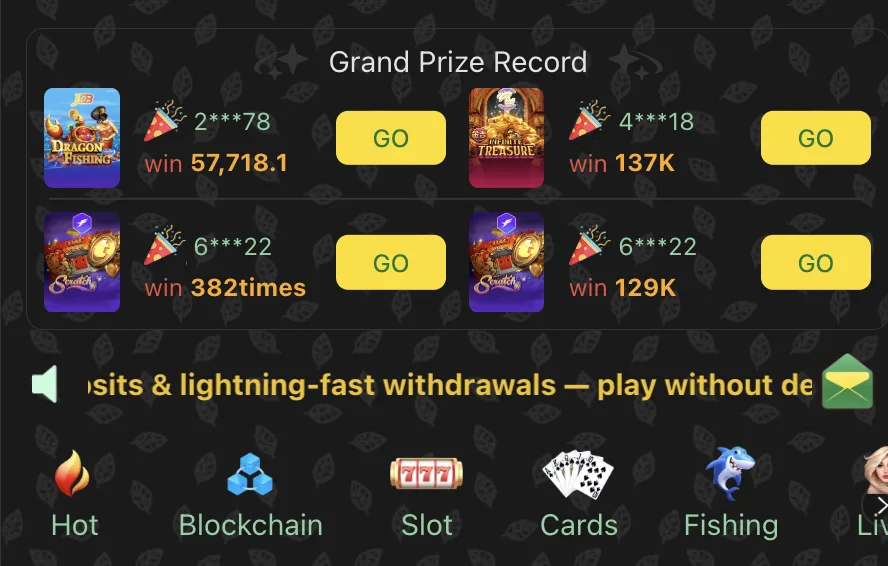Image resolution: width=888 pixels, height=566 pixels.
Task: Tap GO next to the 129K win
Action: click(x=815, y=263)
